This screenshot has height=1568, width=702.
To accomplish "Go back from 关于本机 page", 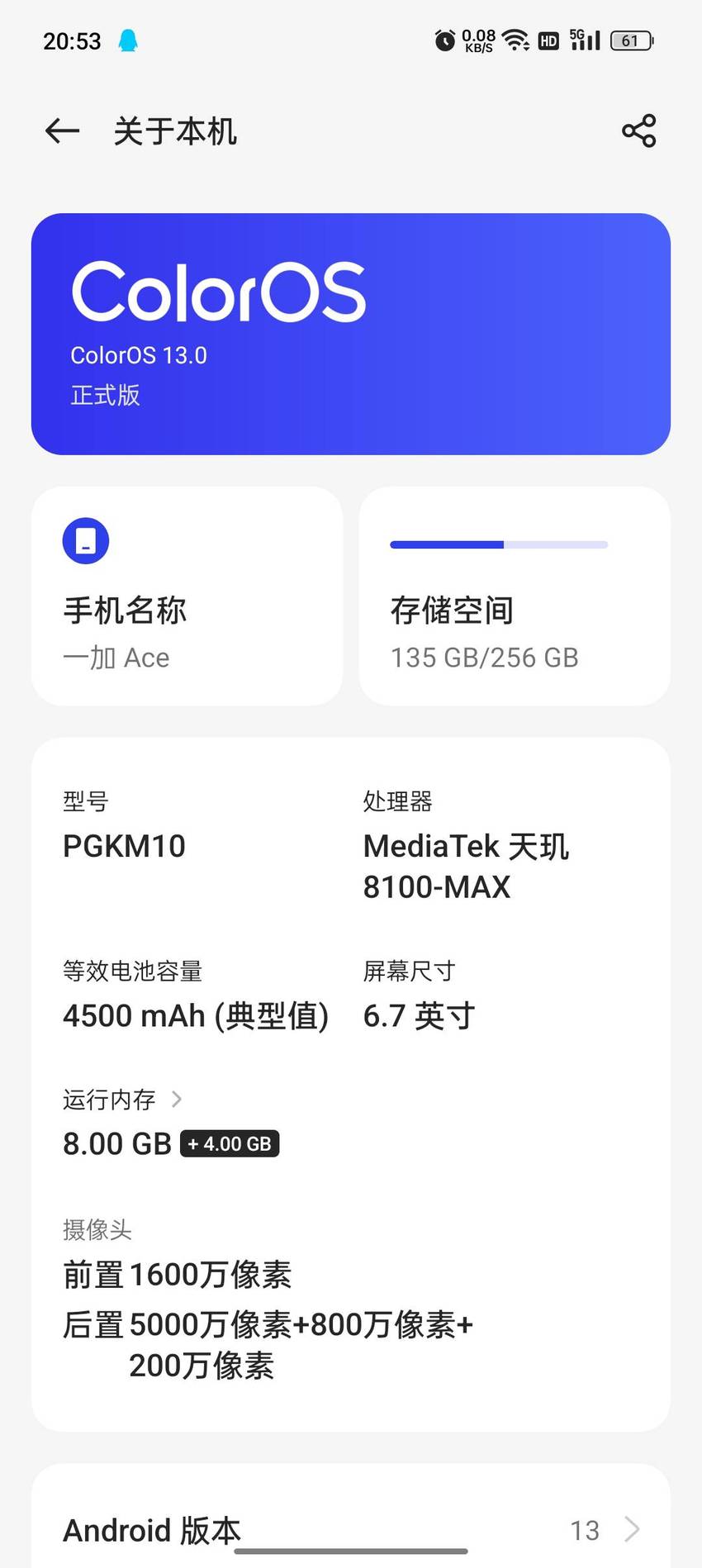I will (62, 131).
